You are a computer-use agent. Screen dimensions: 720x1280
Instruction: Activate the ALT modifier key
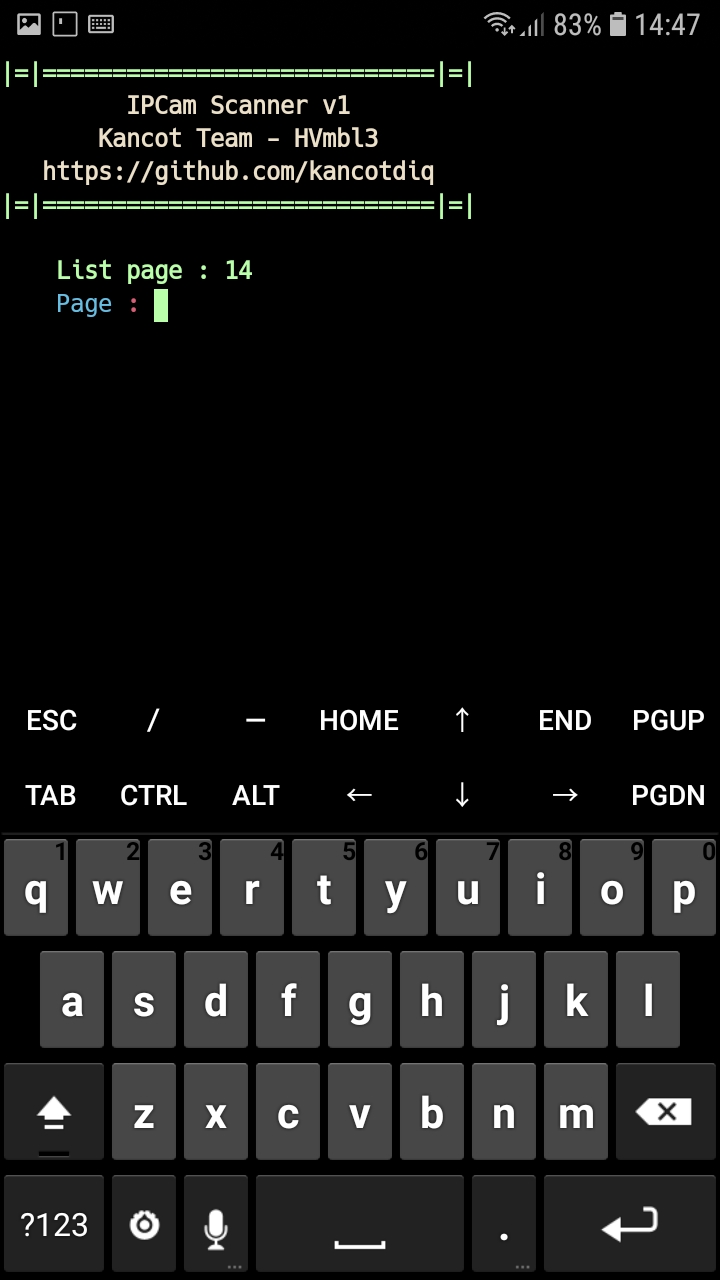pos(256,795)
